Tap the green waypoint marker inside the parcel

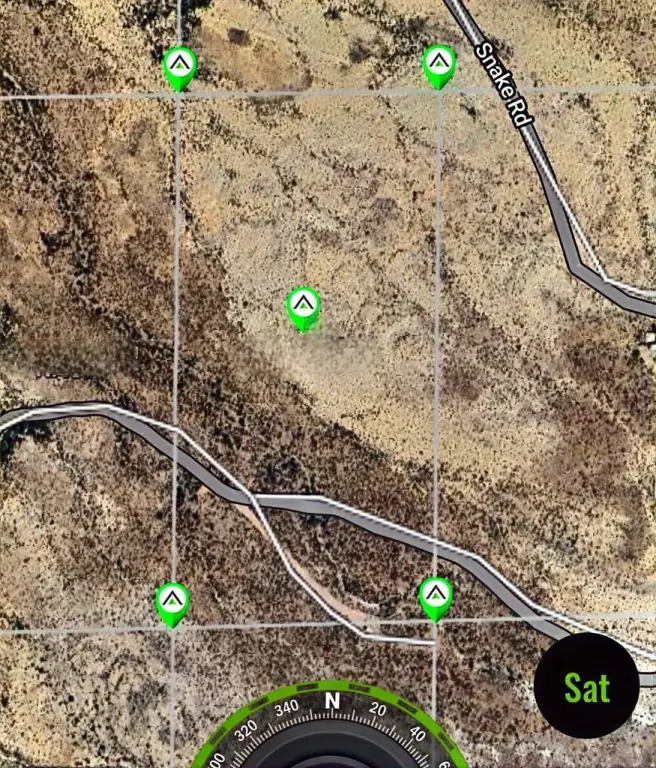(303, 308)
